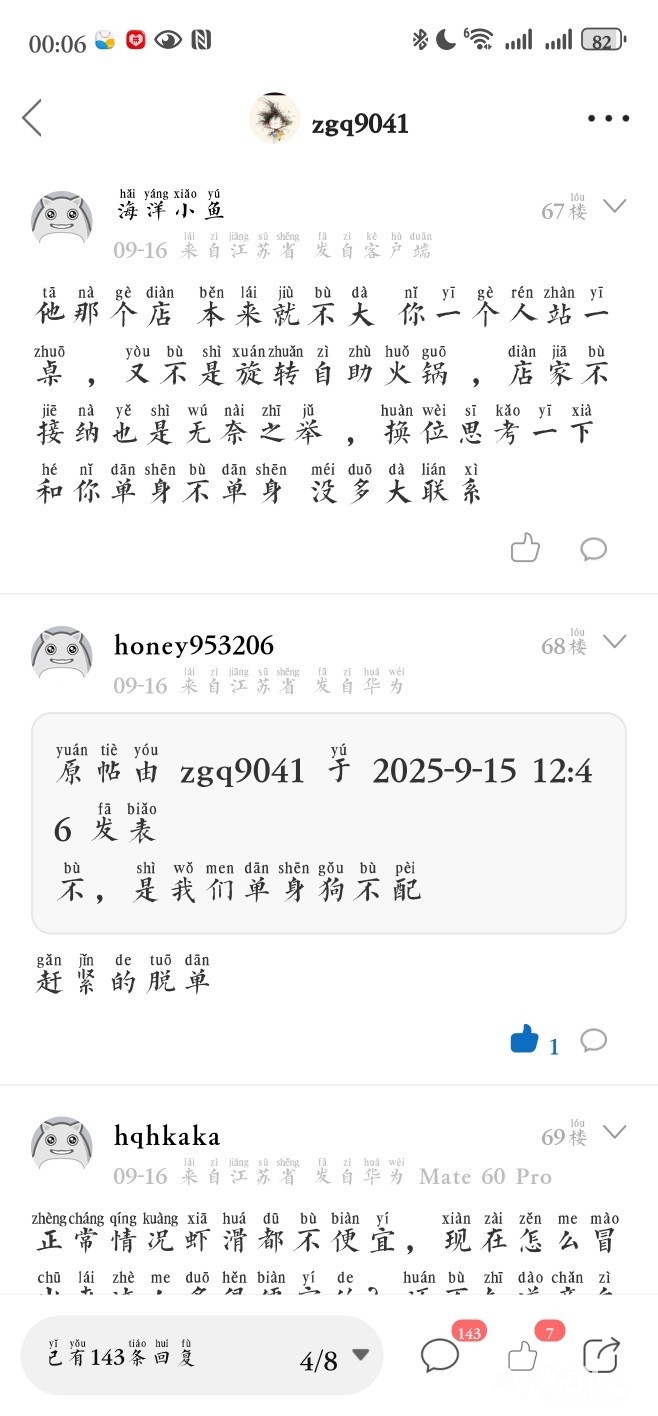Unlike honey953206's reply
Screen dimensions: 658x1416
click(x=525, y=1041)
